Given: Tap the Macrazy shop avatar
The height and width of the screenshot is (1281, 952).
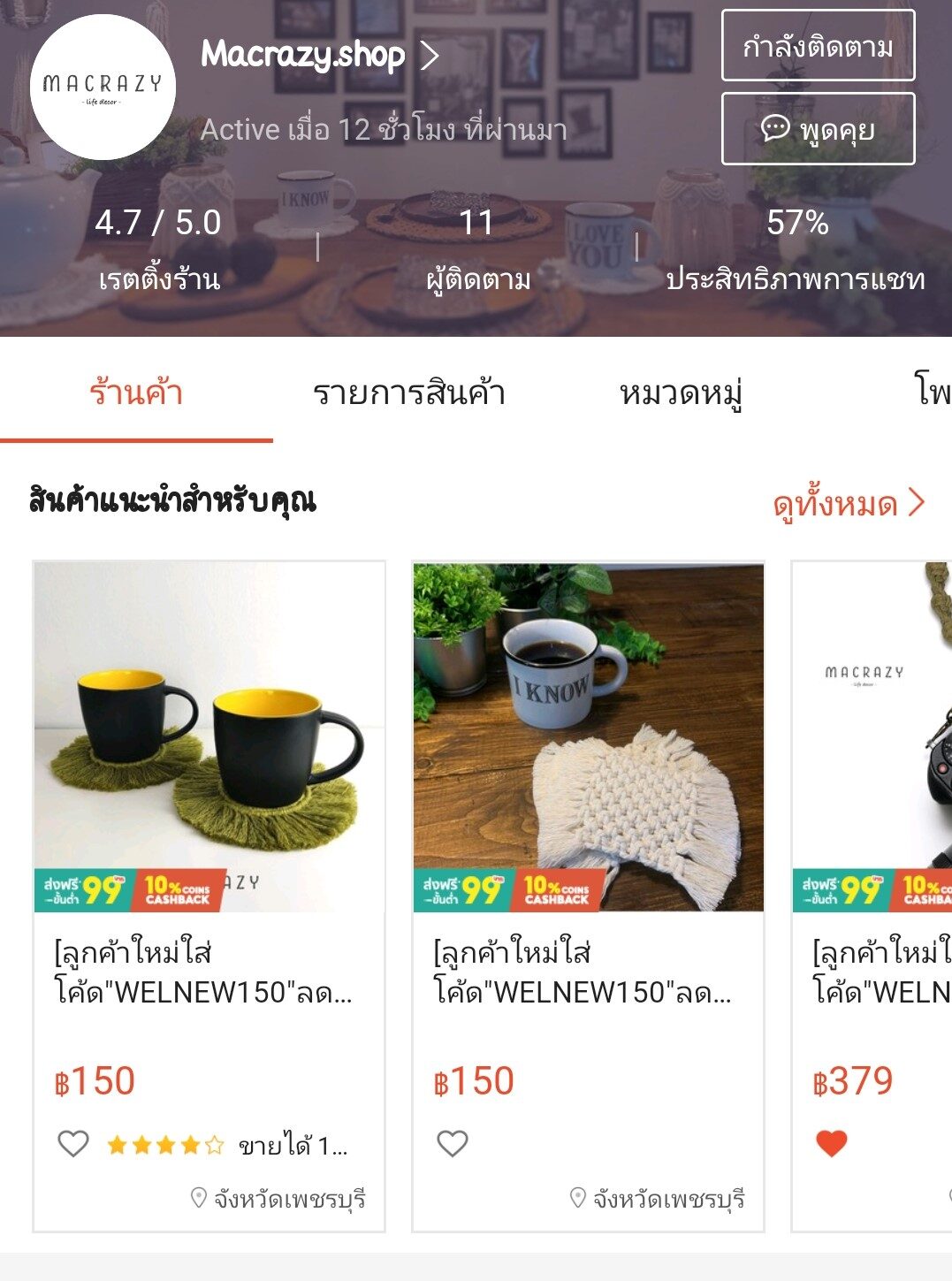Looking at the screenshot, I should point(103,87).
